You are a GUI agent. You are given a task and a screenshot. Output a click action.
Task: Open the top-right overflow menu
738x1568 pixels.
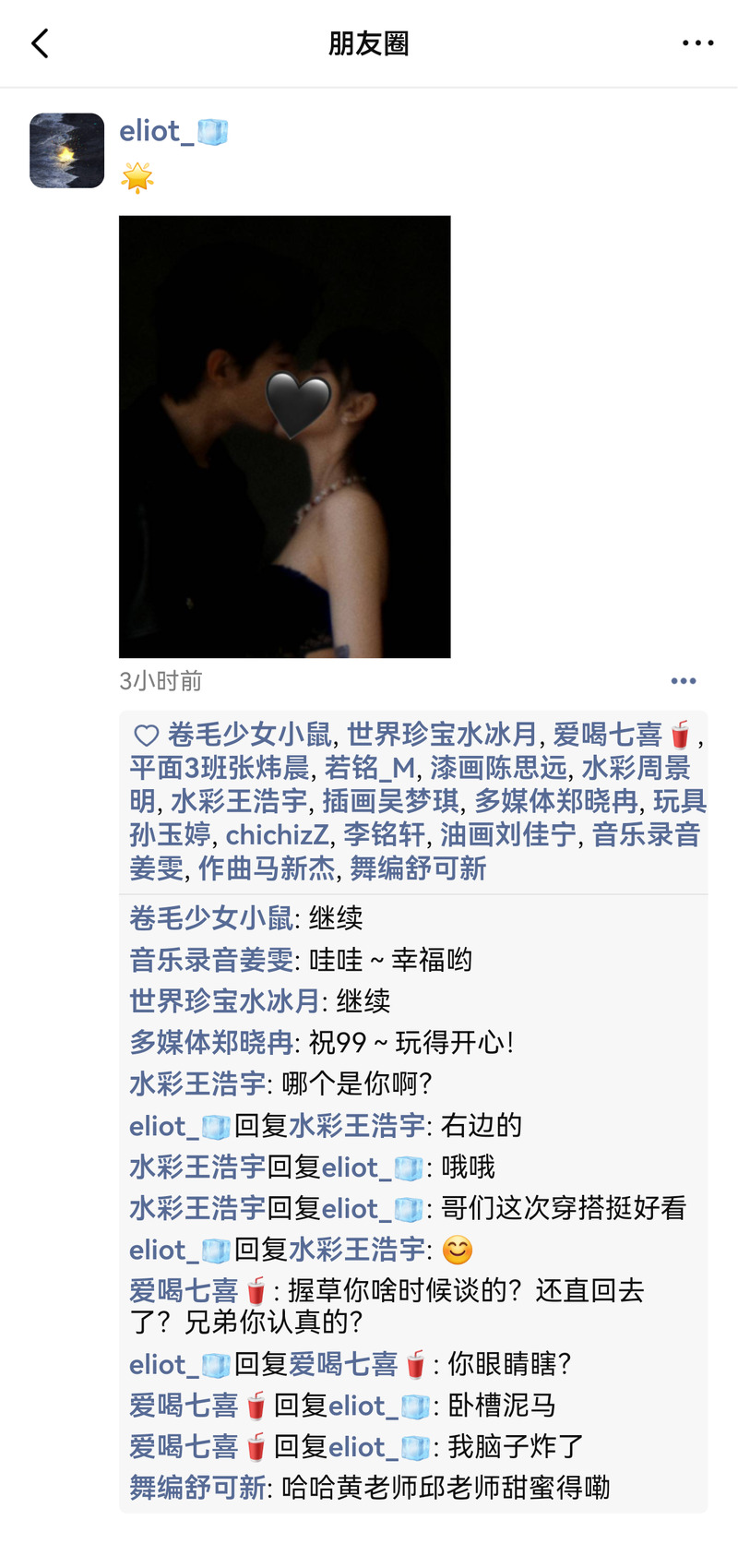[x=697, y=43]
